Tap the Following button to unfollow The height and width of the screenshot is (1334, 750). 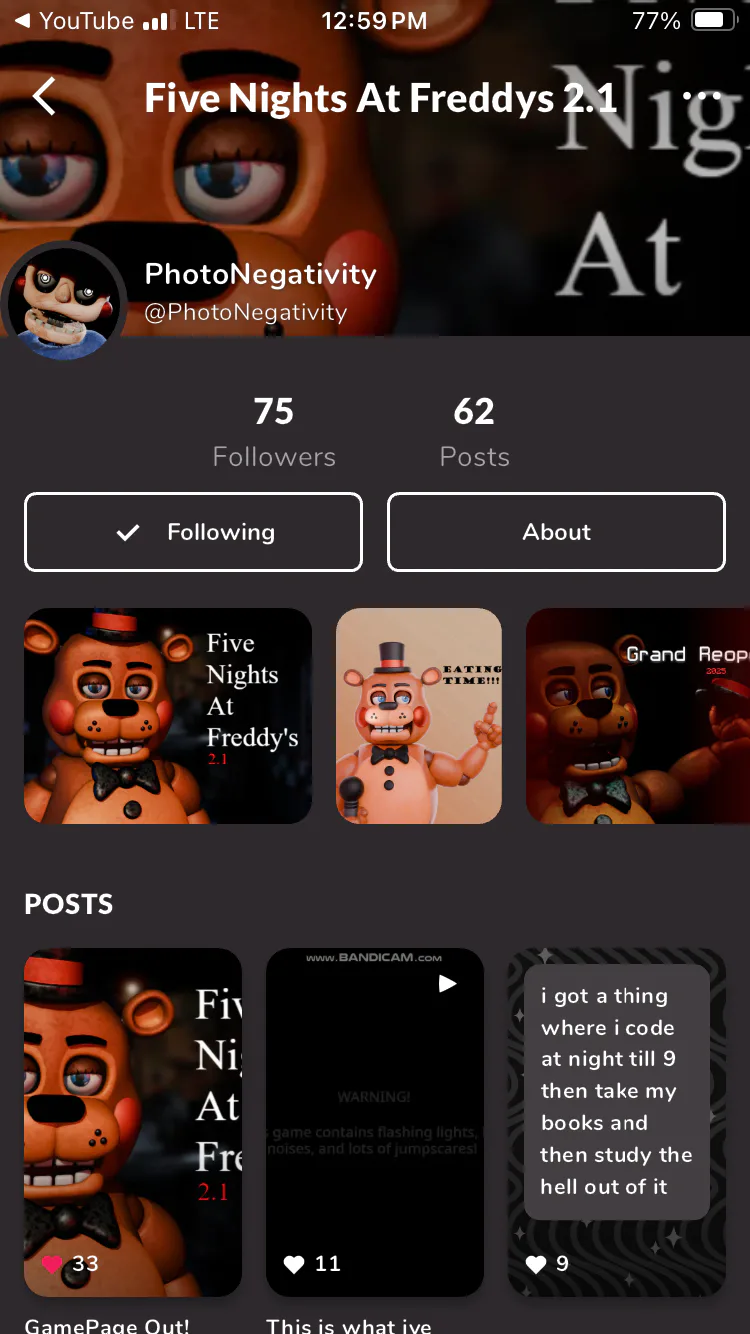click(193, 532)
